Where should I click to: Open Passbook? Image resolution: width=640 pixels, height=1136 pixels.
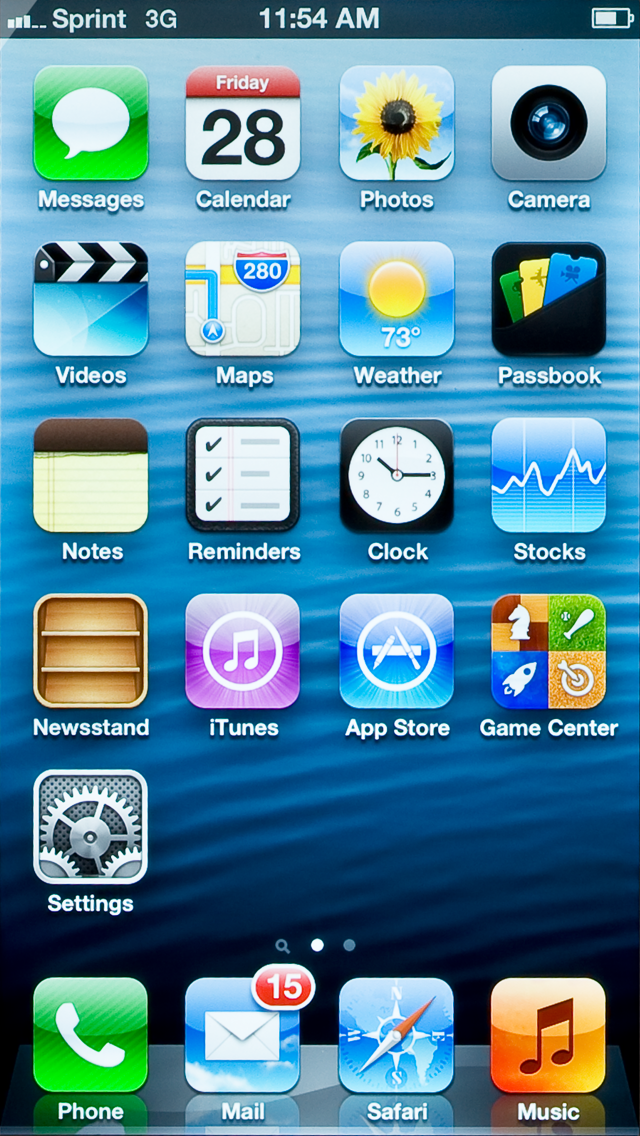click(548, 299)
